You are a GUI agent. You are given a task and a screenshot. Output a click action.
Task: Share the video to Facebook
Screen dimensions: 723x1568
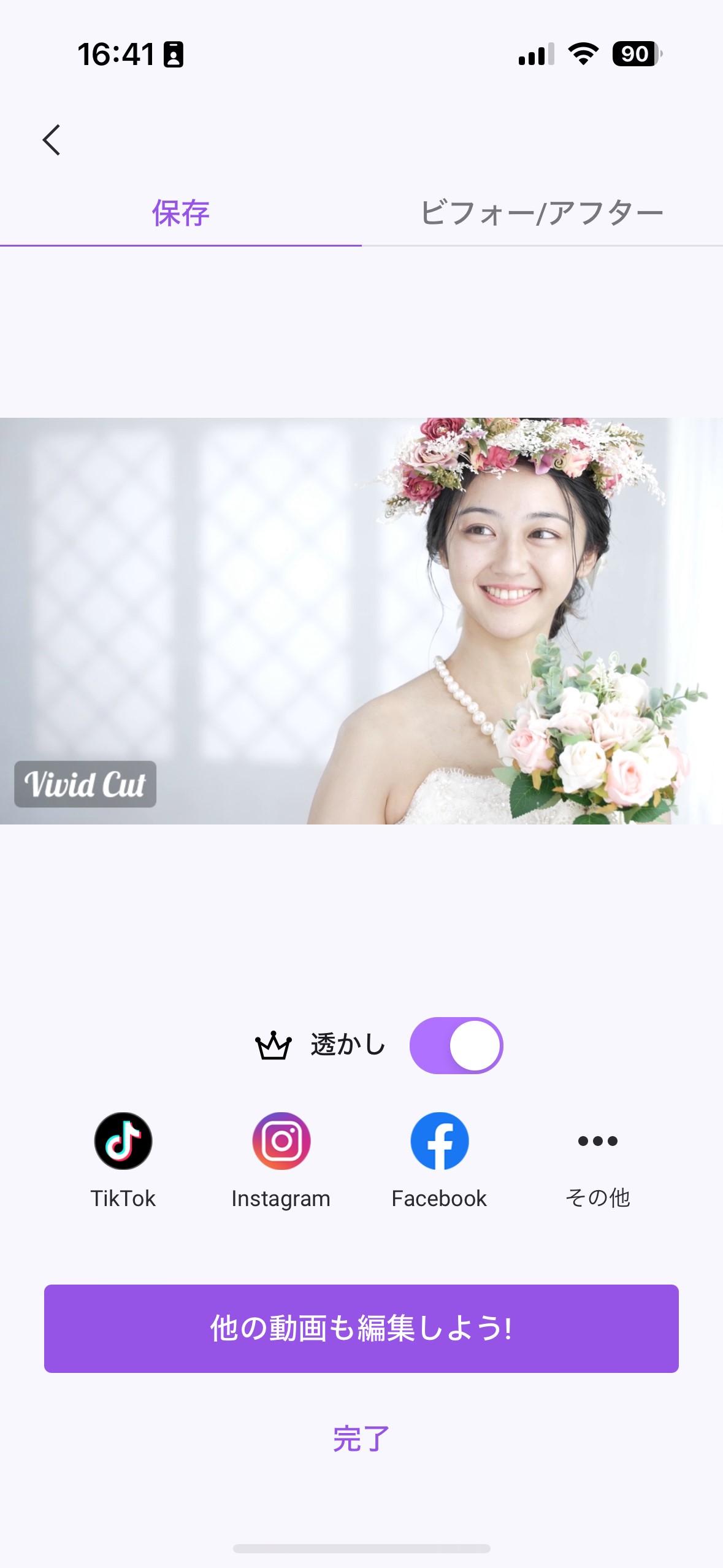(x=439, y=1141)
